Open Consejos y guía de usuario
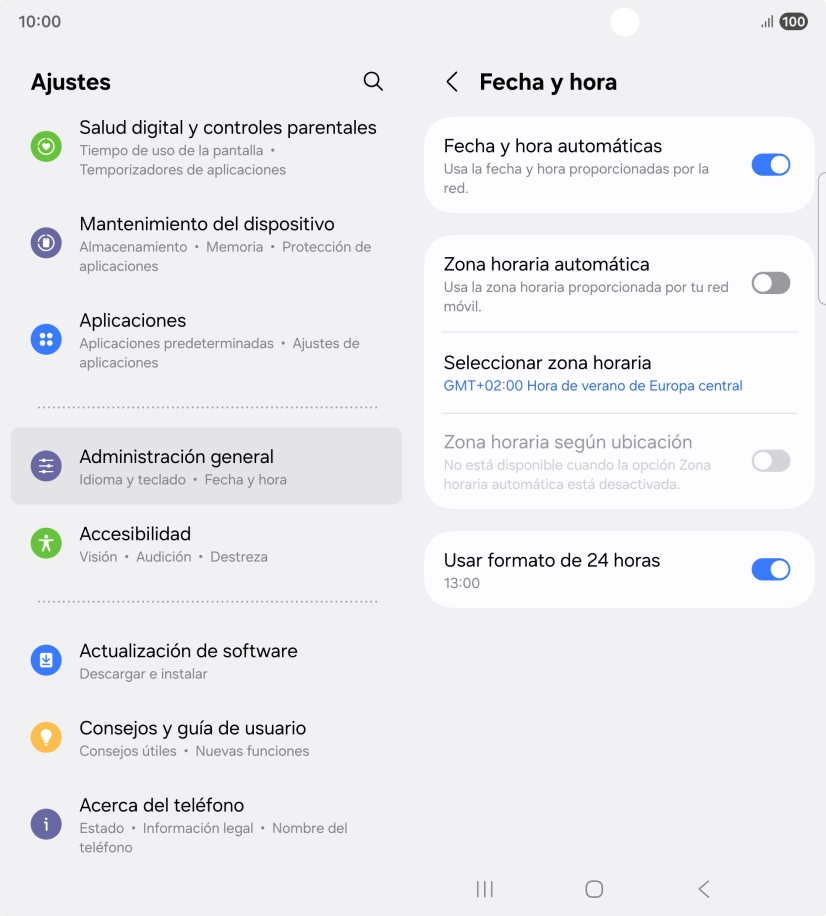This screenshot has height=916, width=826. click(x=206, y=738)
